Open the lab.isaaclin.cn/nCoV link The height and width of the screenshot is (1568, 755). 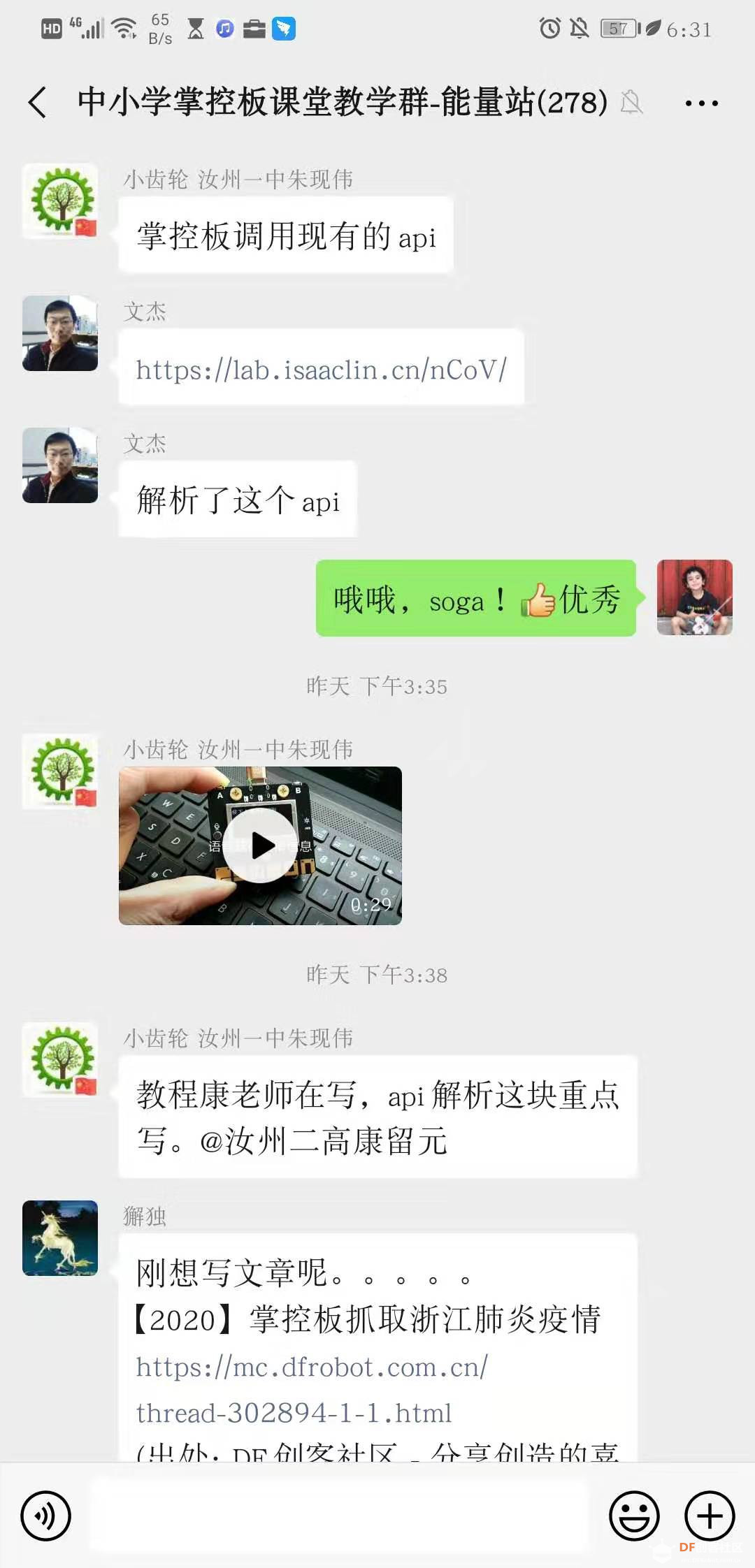321,370
